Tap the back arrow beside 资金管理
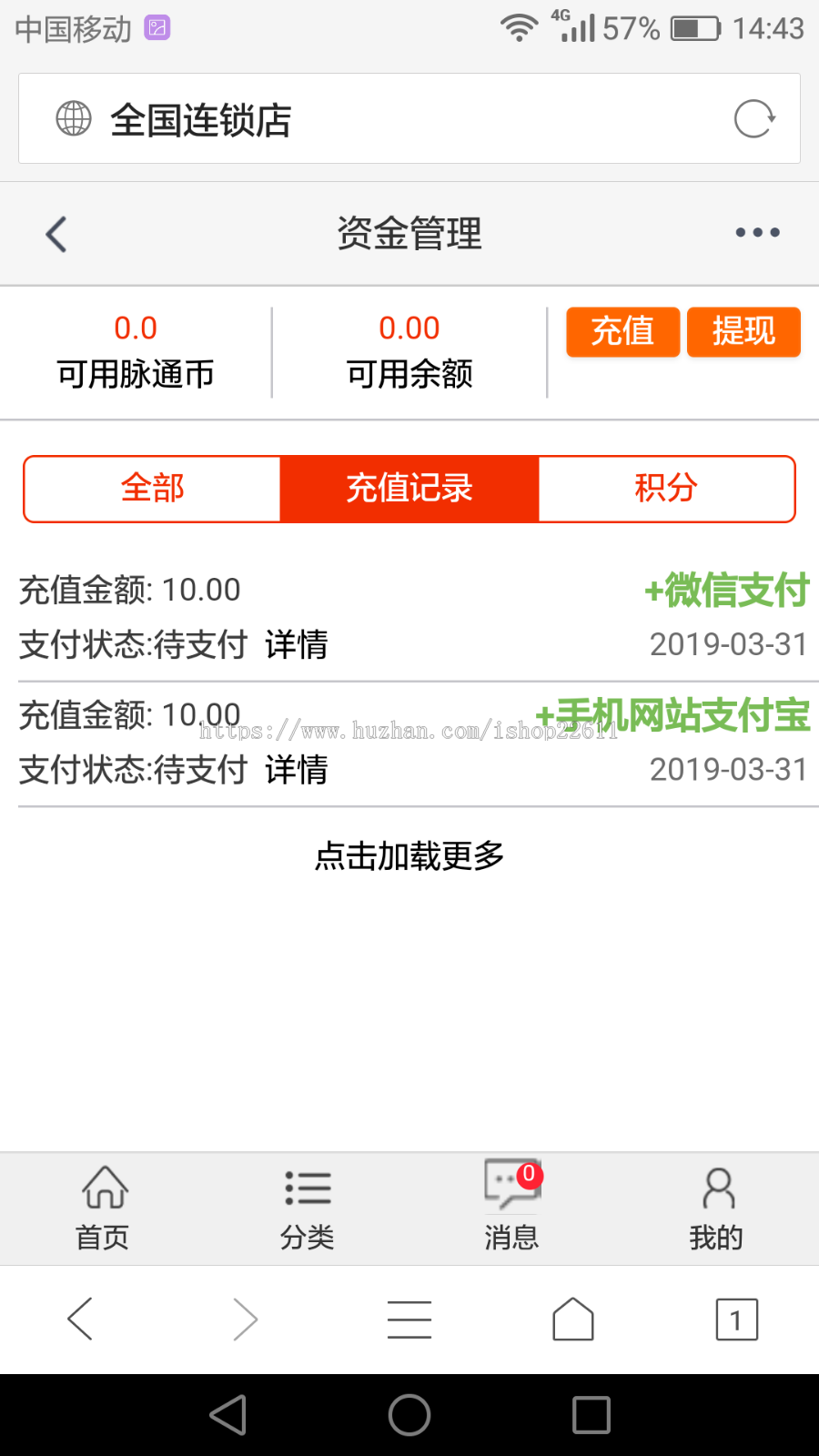 pyautogui.click(x=55, y=233)
